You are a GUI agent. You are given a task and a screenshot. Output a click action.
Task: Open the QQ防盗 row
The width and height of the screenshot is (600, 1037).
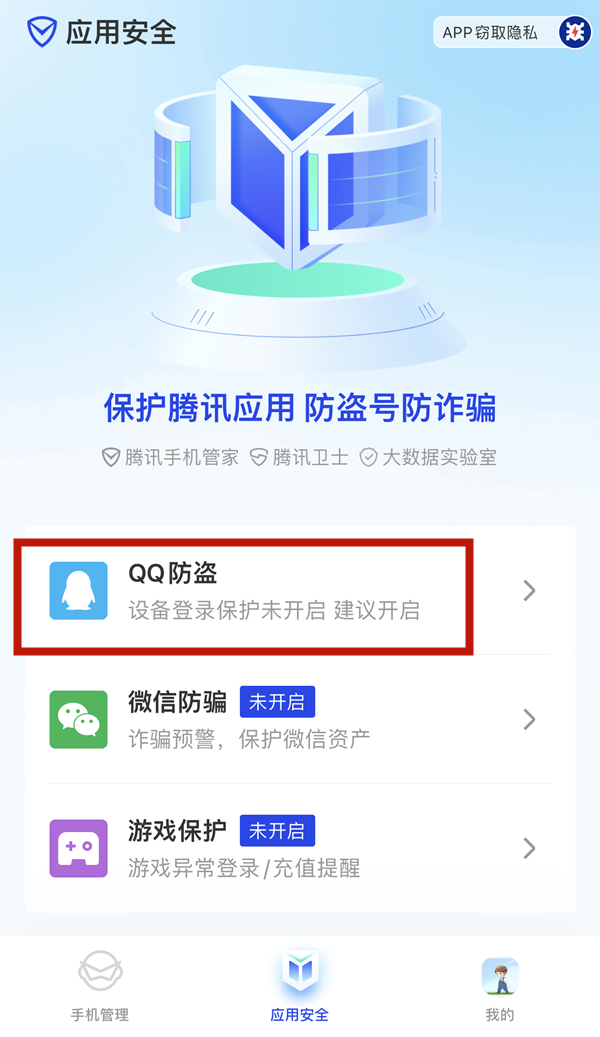300,591
